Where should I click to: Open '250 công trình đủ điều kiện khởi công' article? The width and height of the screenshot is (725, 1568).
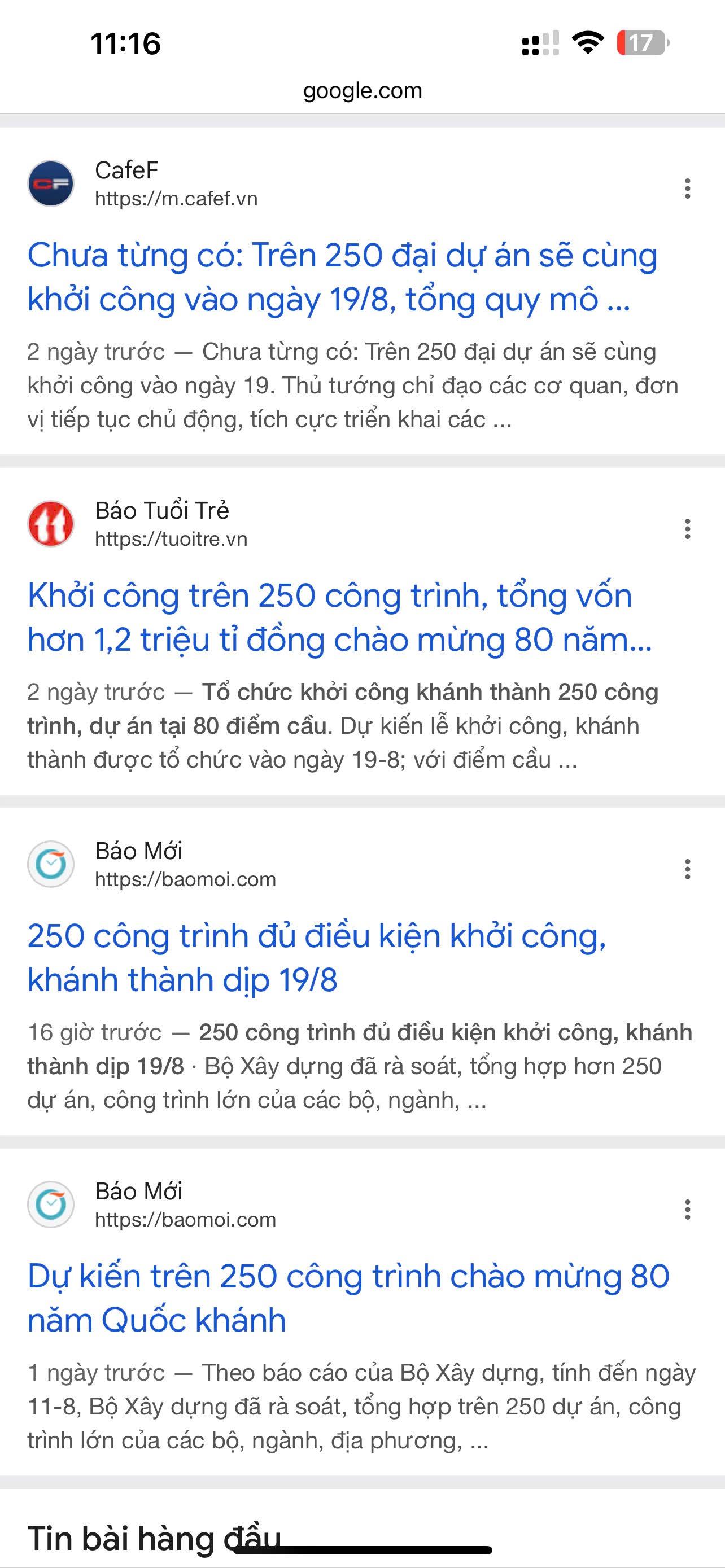tap(317, 957)
